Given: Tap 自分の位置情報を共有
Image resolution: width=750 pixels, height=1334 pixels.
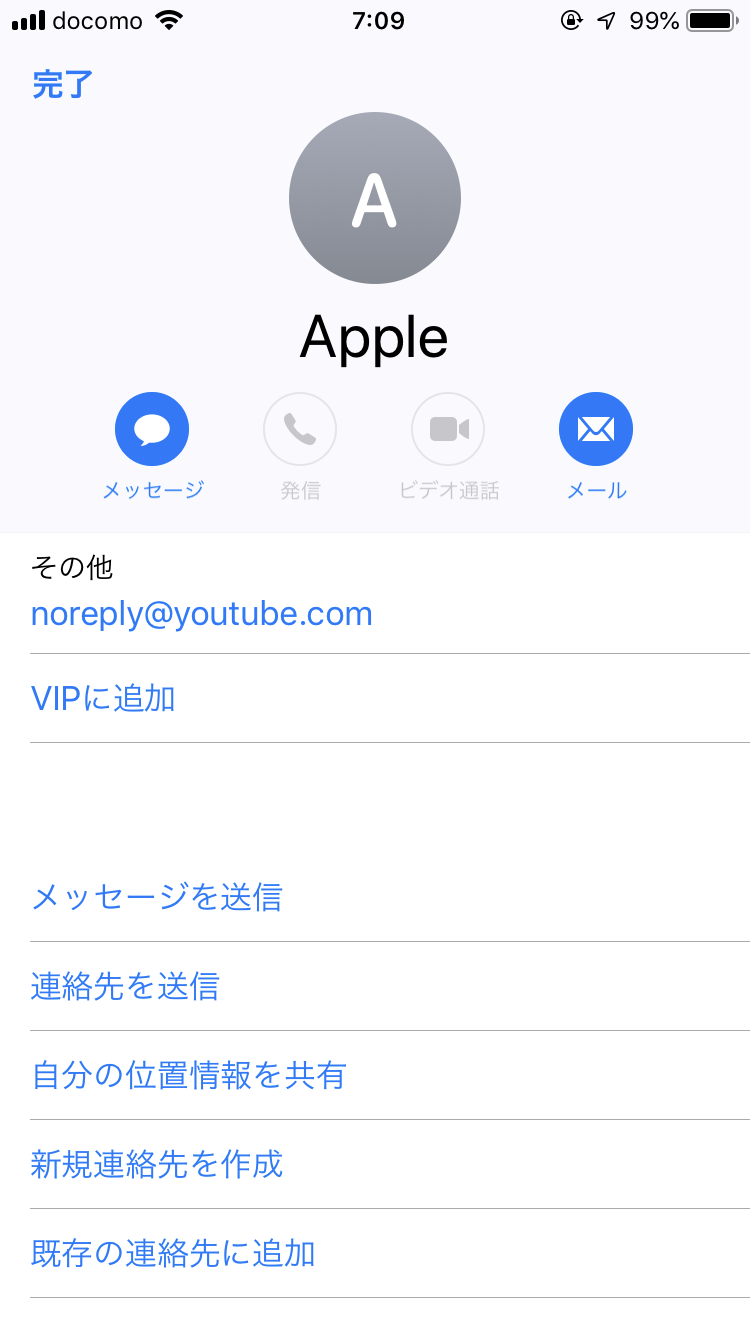Looking at the screenshot, I should [189, 1075].
